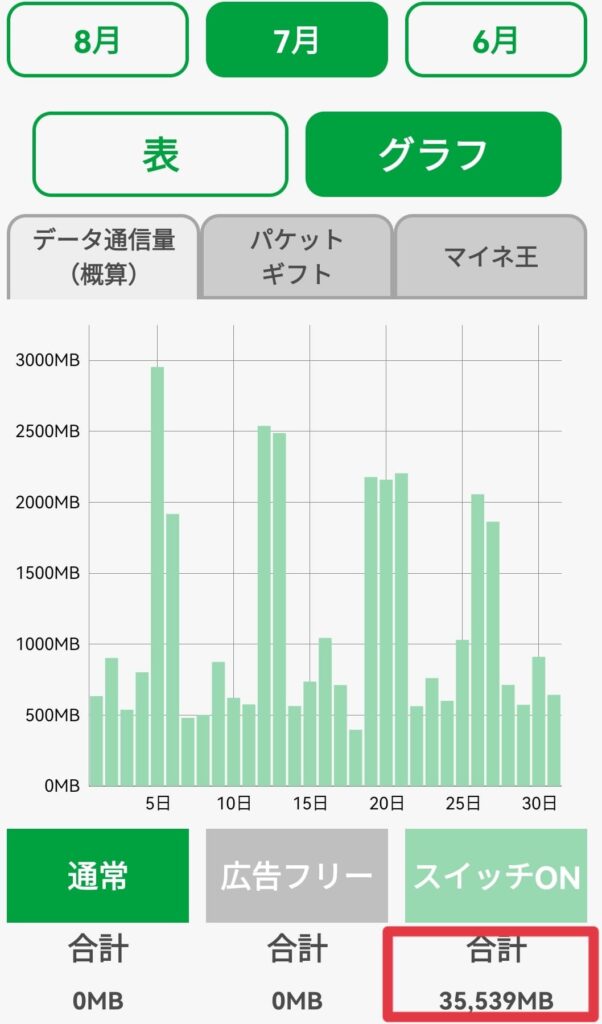Image resolution: width=602 pixels, height=1024 pixels.
Task: Tap the スイッチON filter button
Action: pyautogui.click(x=496, y=876)
